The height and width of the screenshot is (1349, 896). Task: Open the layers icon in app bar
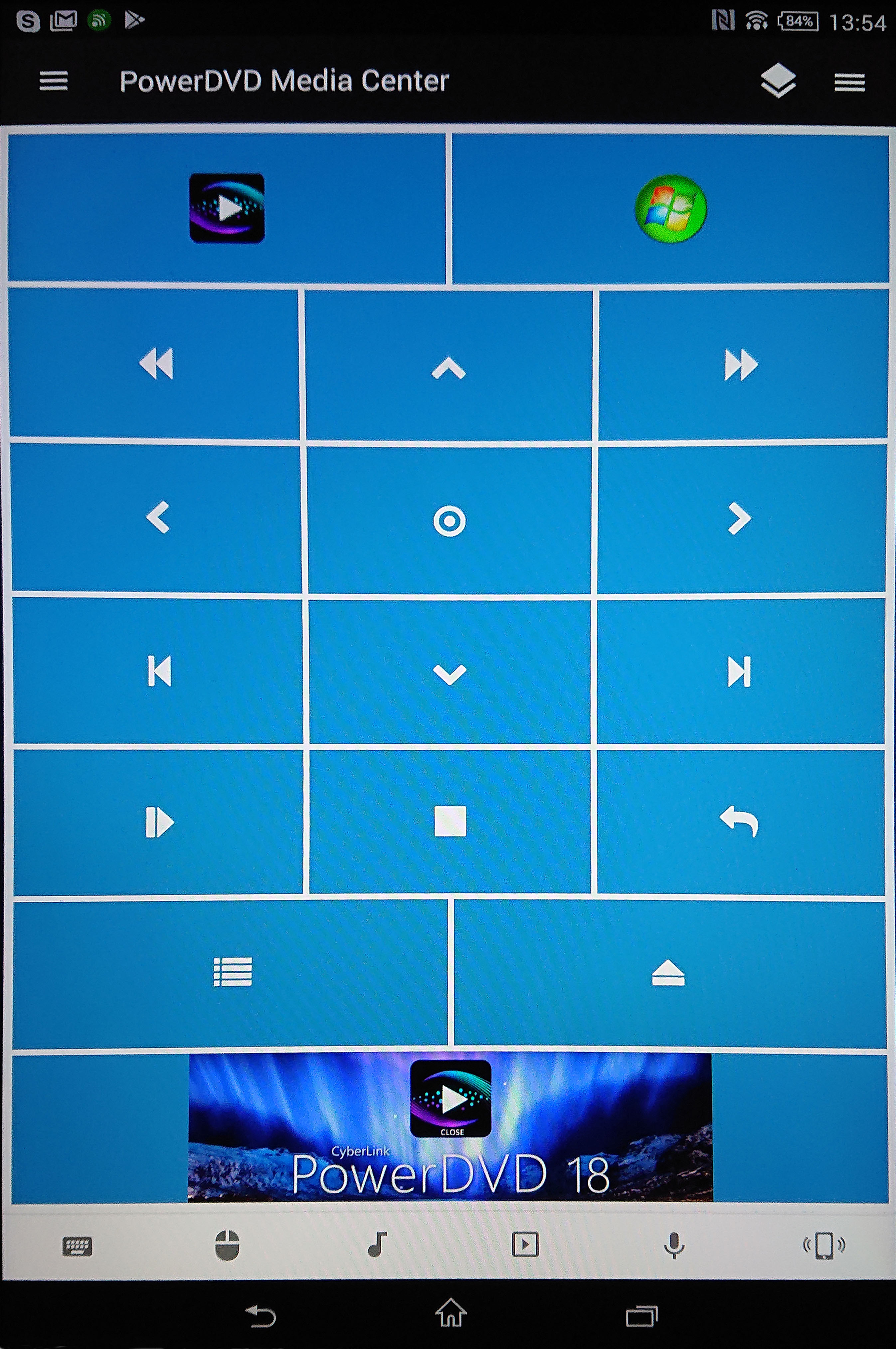click(778, 81)
